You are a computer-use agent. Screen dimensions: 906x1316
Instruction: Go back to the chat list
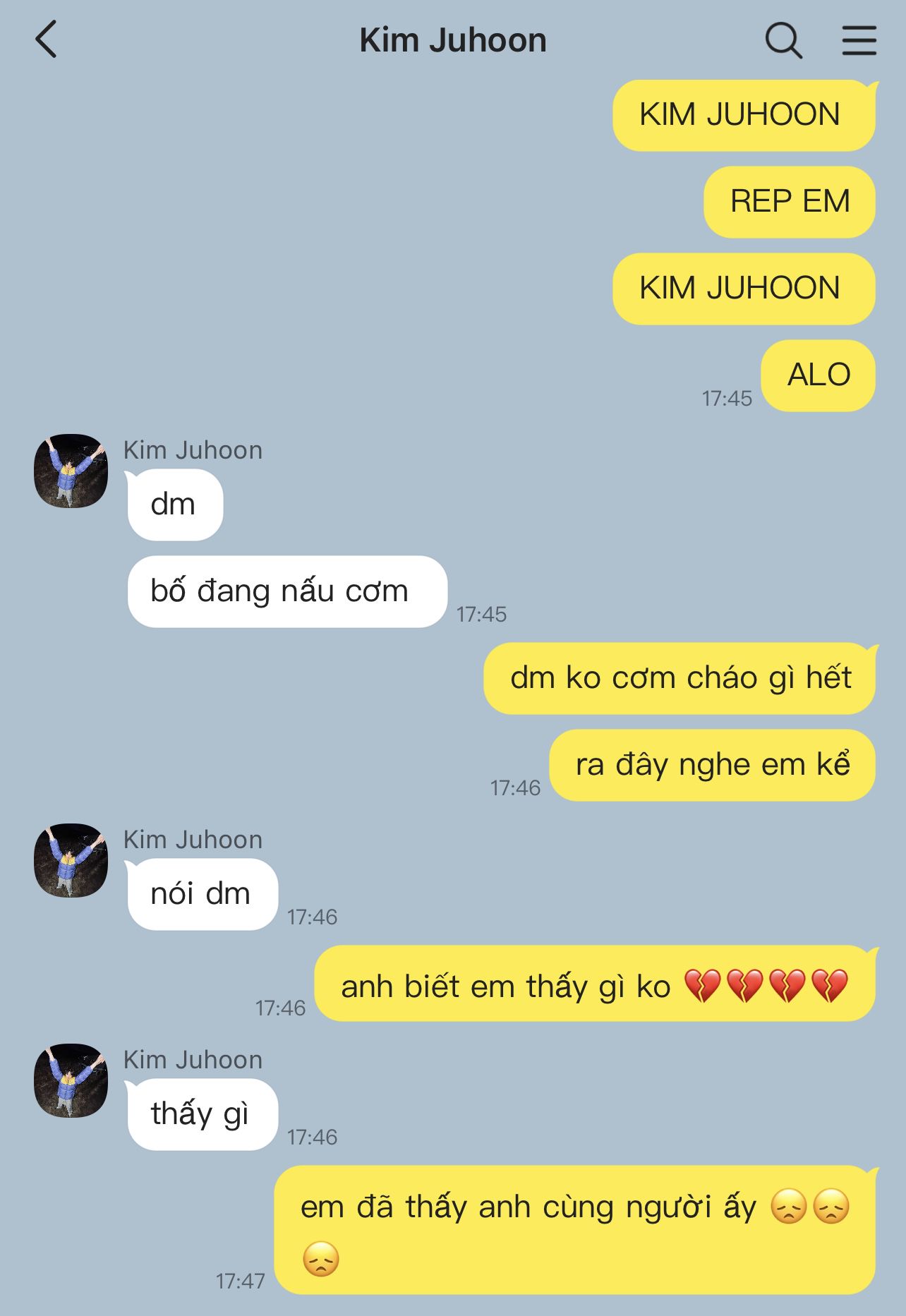(x=47, y=40)
